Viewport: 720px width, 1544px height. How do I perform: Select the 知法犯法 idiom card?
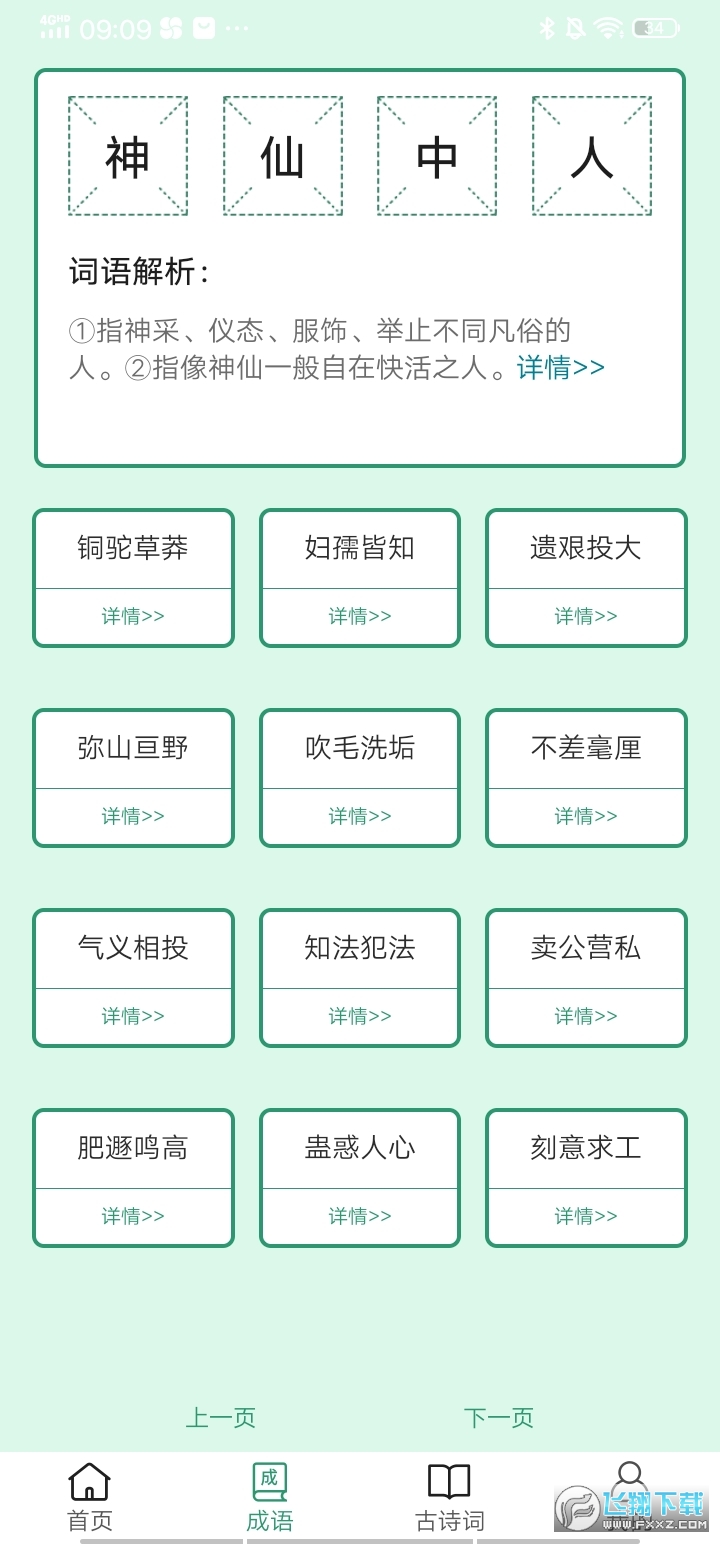click(x=359, y=948)
